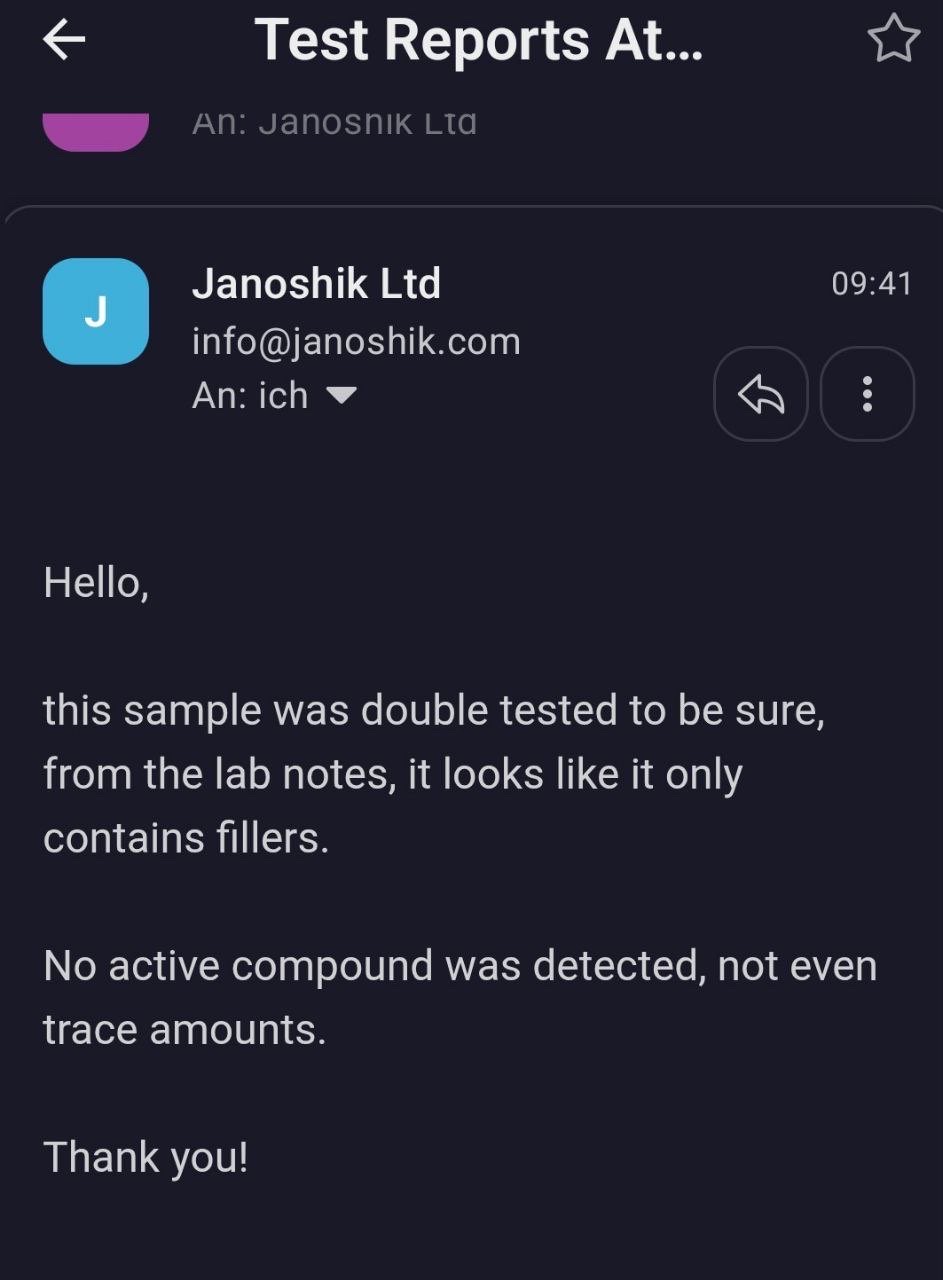Open the message overflow menu

[867, 394]
